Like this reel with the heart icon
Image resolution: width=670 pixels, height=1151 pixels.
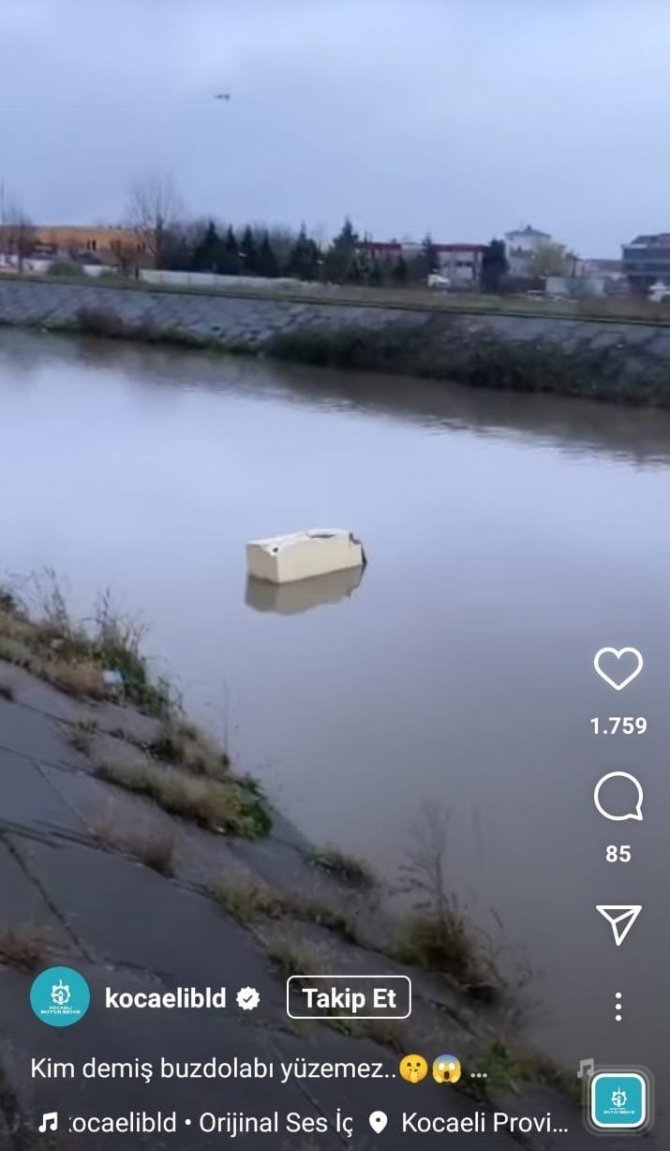[618, 668]
